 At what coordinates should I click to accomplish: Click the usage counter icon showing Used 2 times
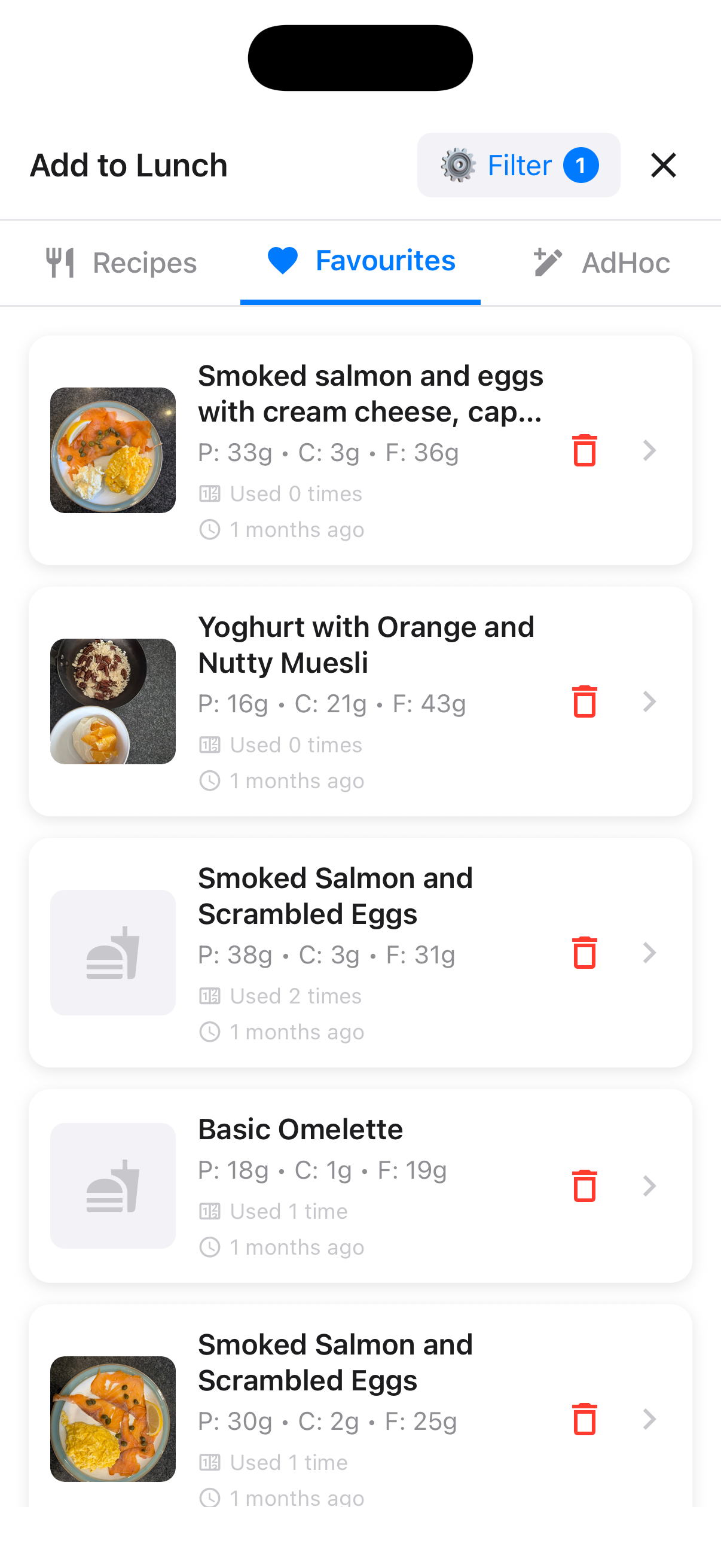tap(209, 995)
